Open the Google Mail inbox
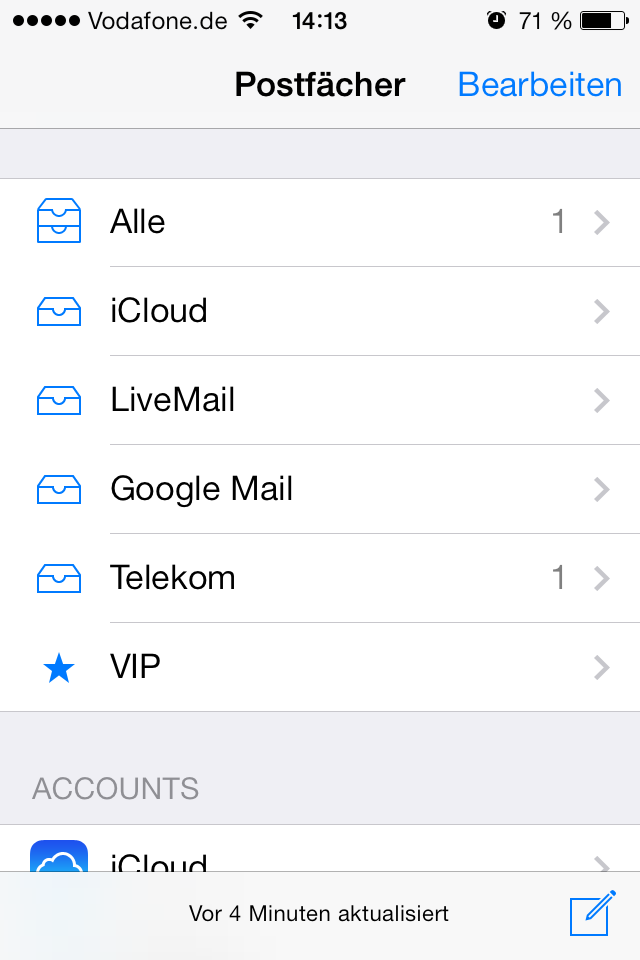This screenshot has width=640, height=960. 320,489
